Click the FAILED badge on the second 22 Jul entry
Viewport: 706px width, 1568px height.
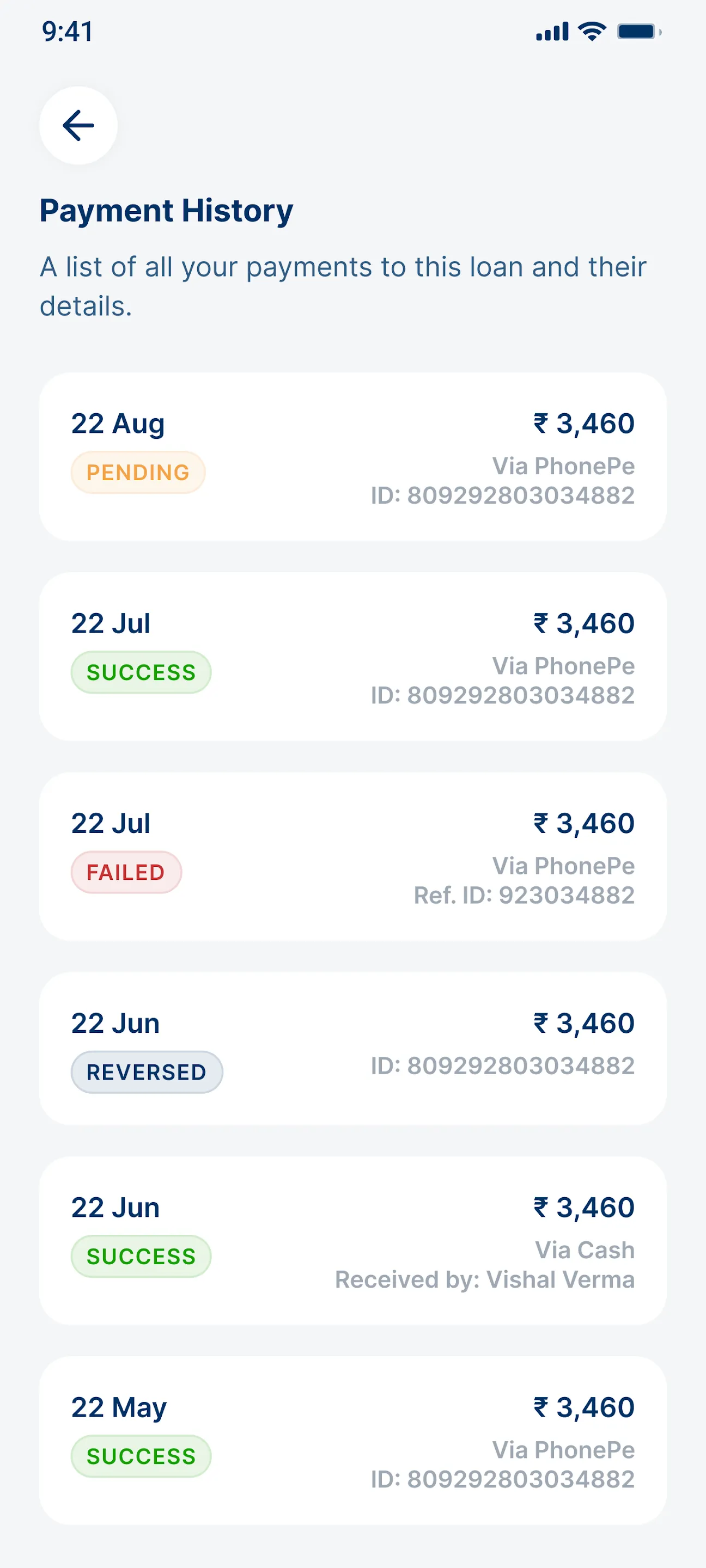[x=126, y=872]
